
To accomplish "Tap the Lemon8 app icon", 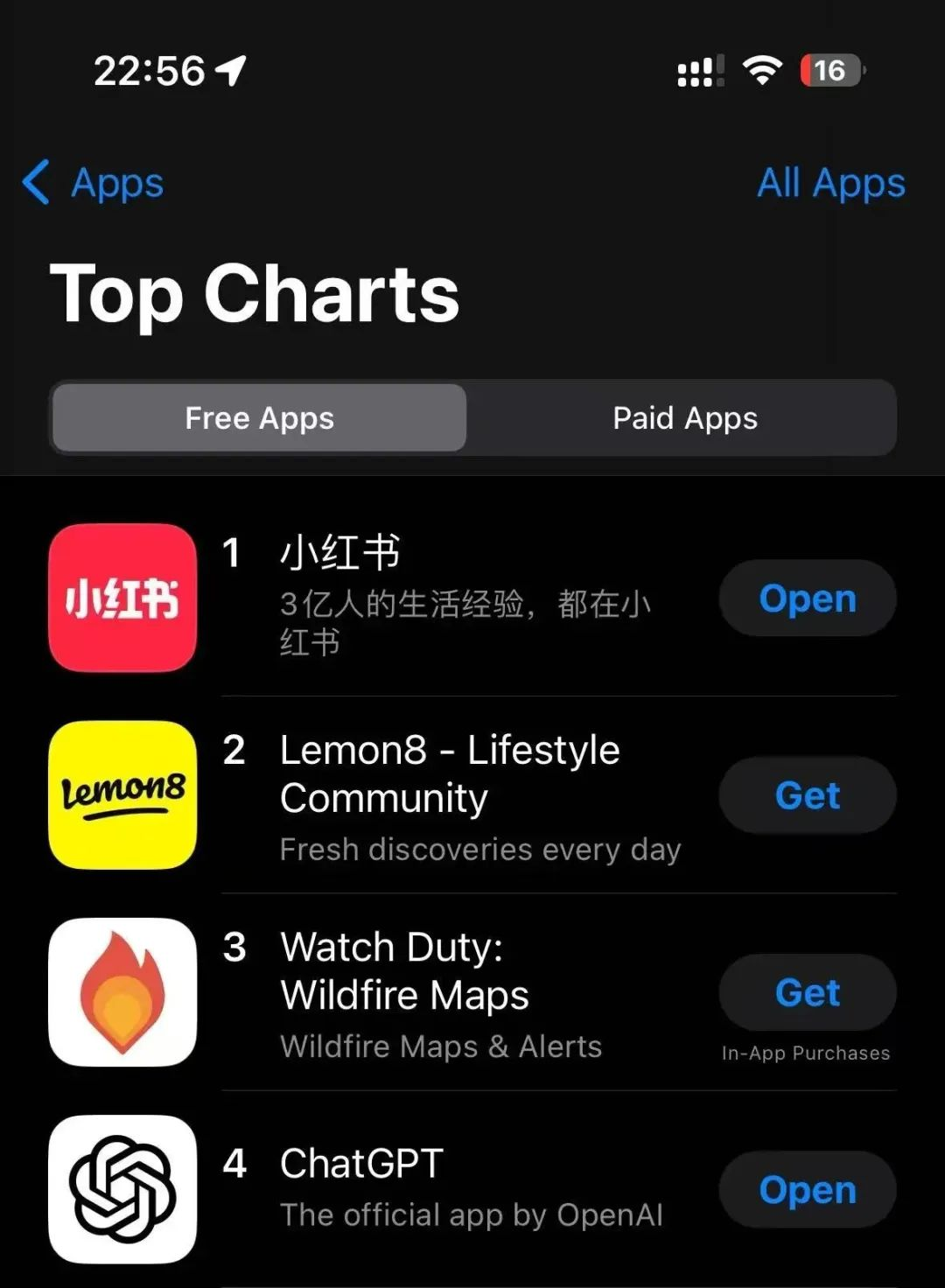I will tap(121, 794).
